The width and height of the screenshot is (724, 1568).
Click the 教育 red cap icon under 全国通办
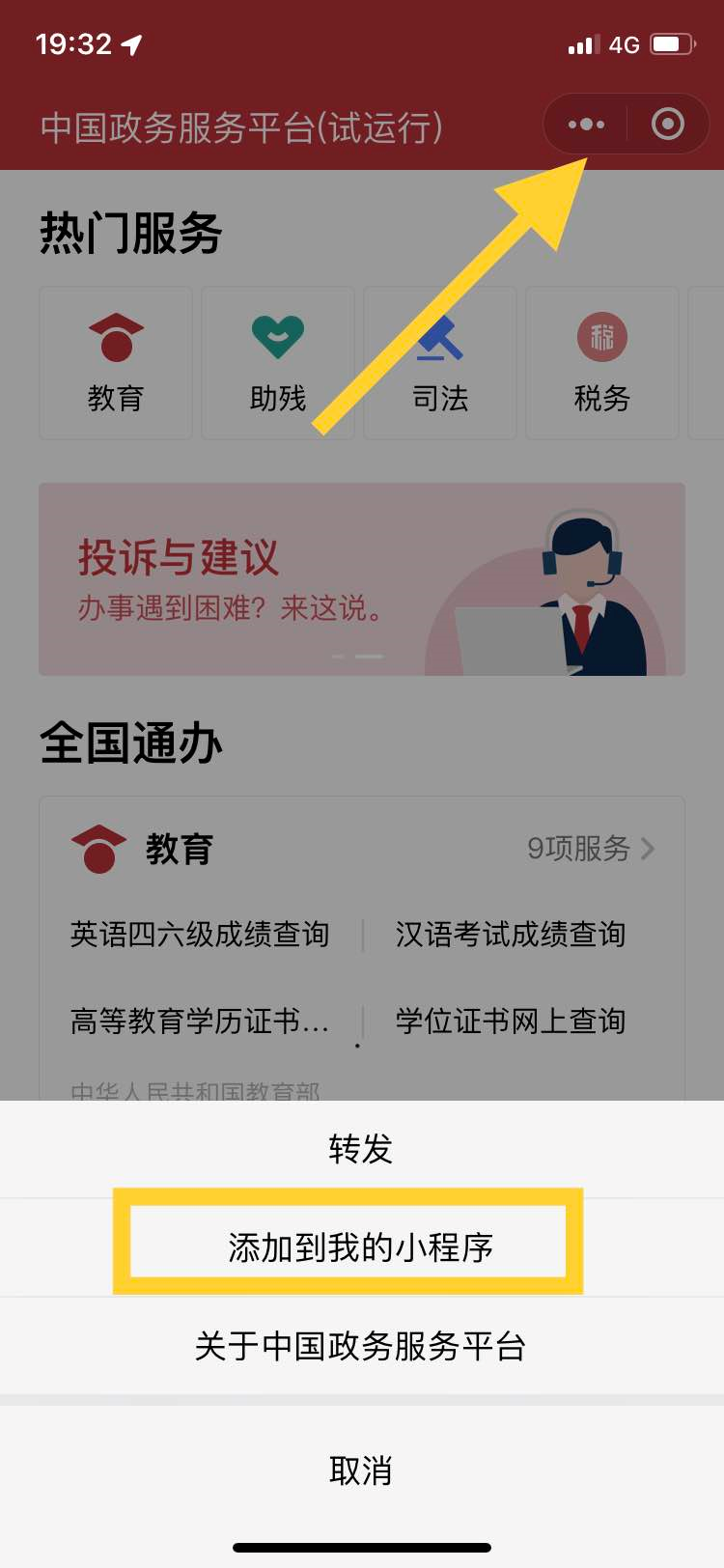click(97, 847)
